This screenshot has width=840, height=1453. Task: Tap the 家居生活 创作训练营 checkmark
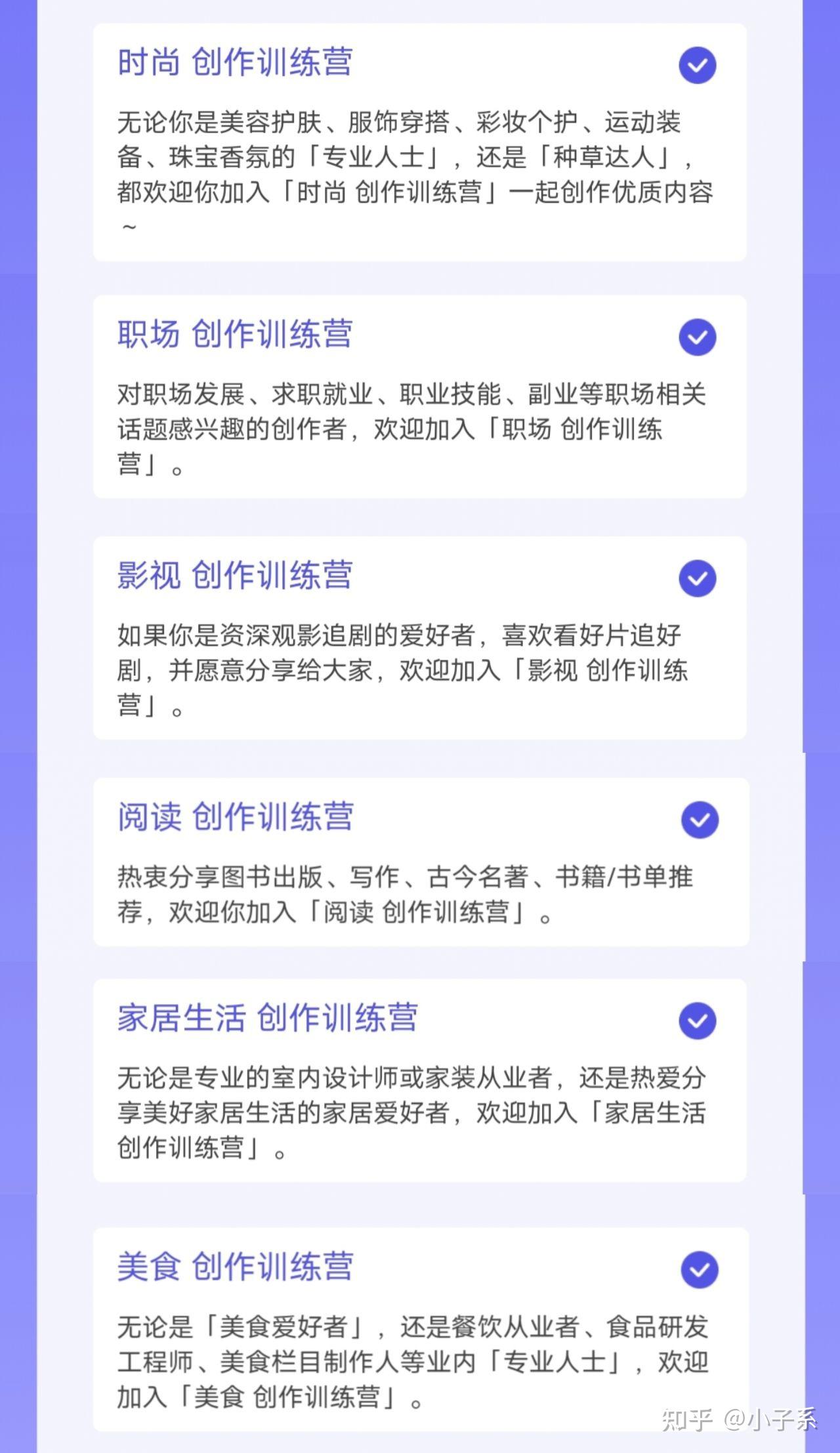point(697,1021)
